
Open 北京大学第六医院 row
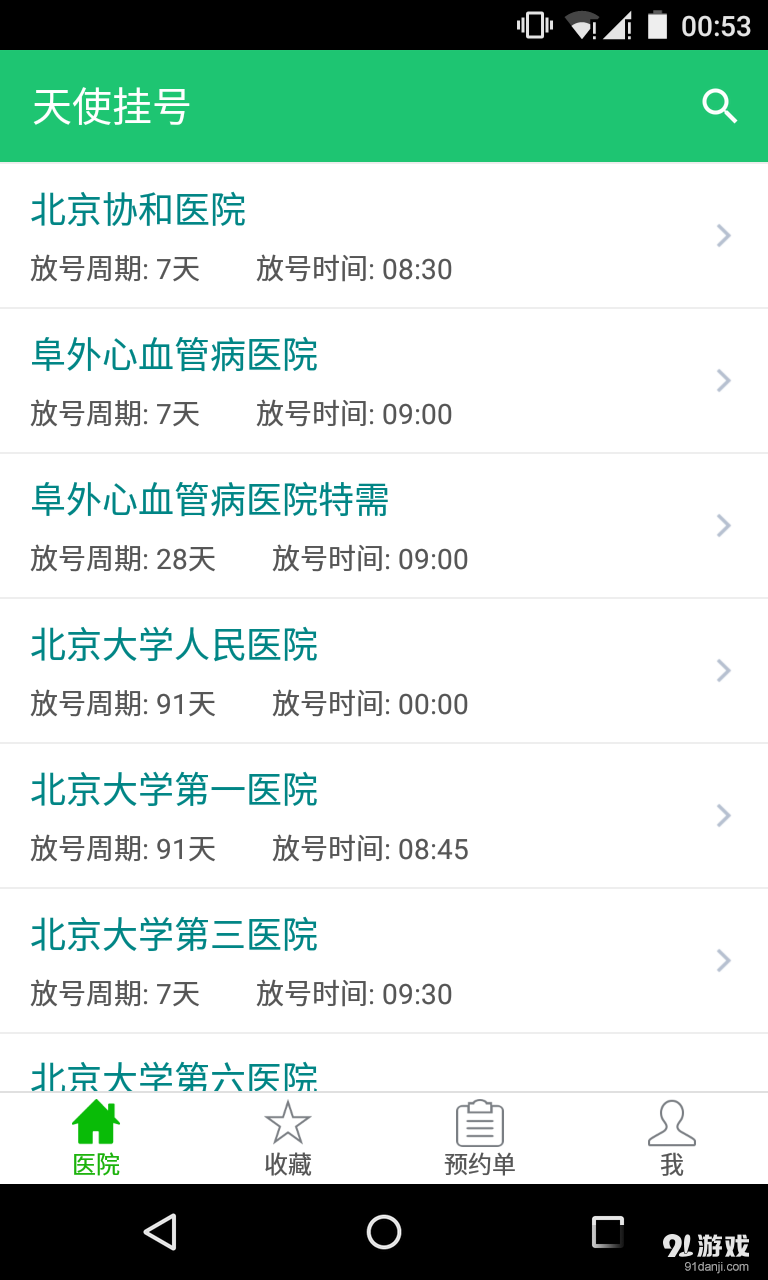coord(384,1063)
